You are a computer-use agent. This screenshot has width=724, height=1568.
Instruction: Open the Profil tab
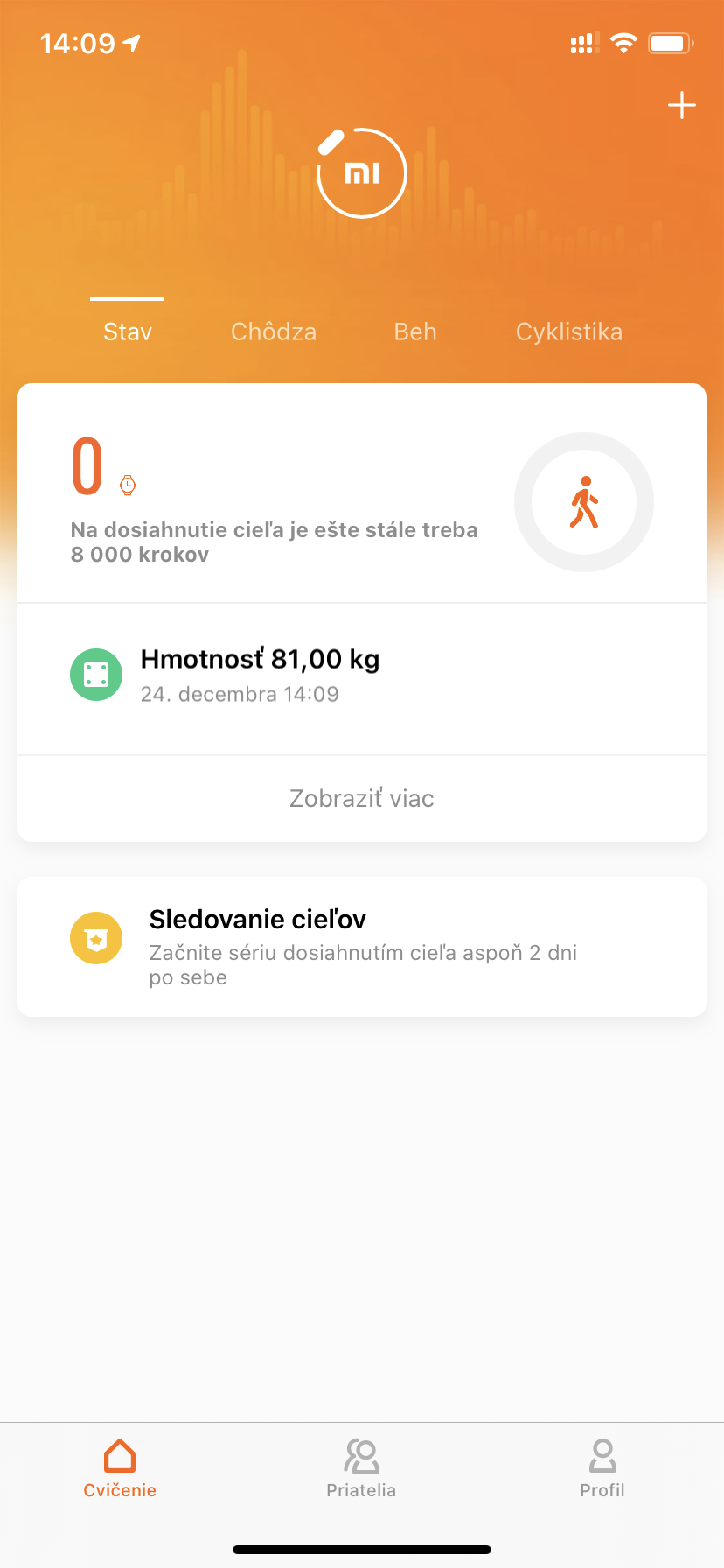click(x=602, y=1468)
